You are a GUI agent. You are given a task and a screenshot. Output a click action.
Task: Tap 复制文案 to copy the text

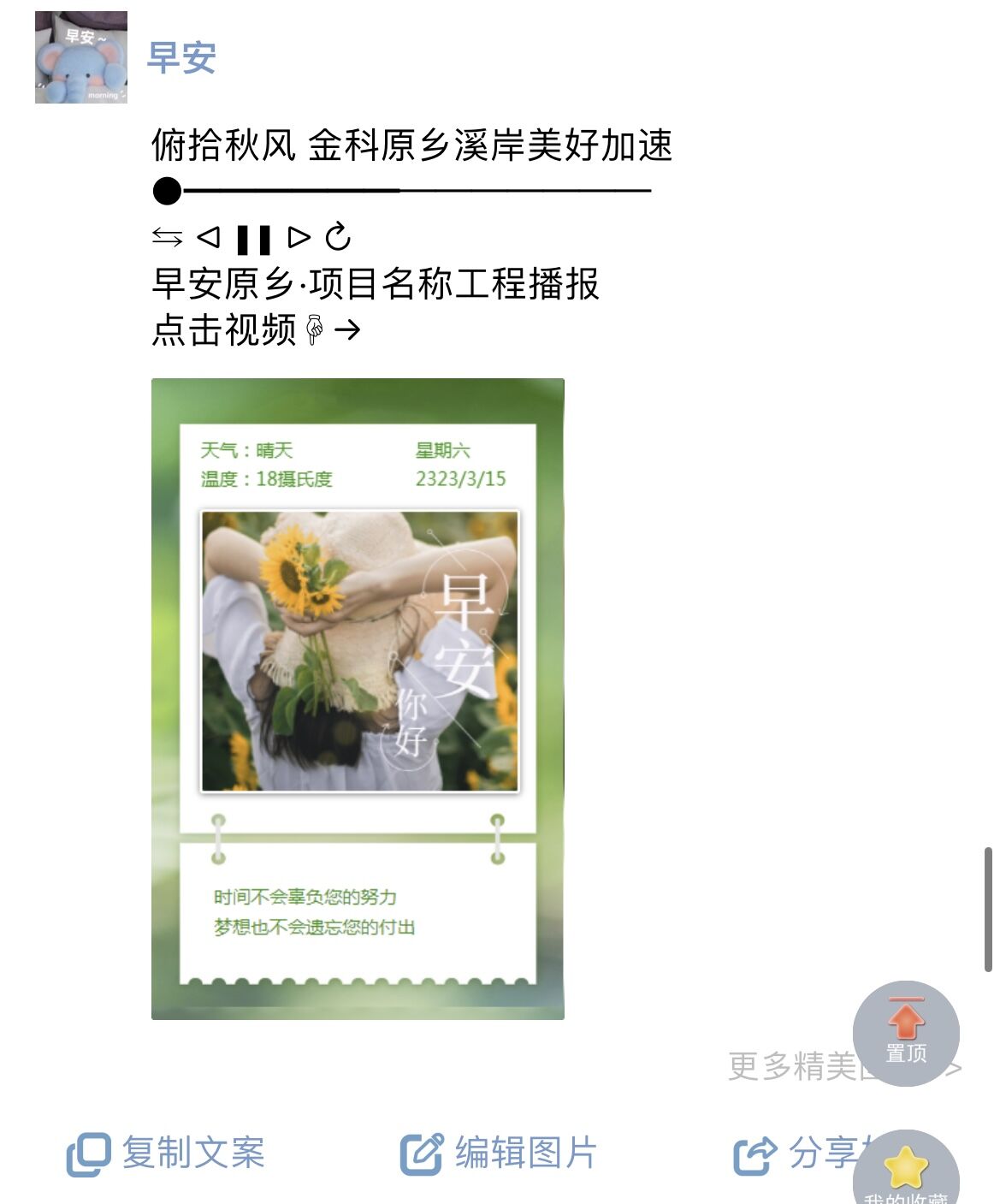[x=166, y=1153]
